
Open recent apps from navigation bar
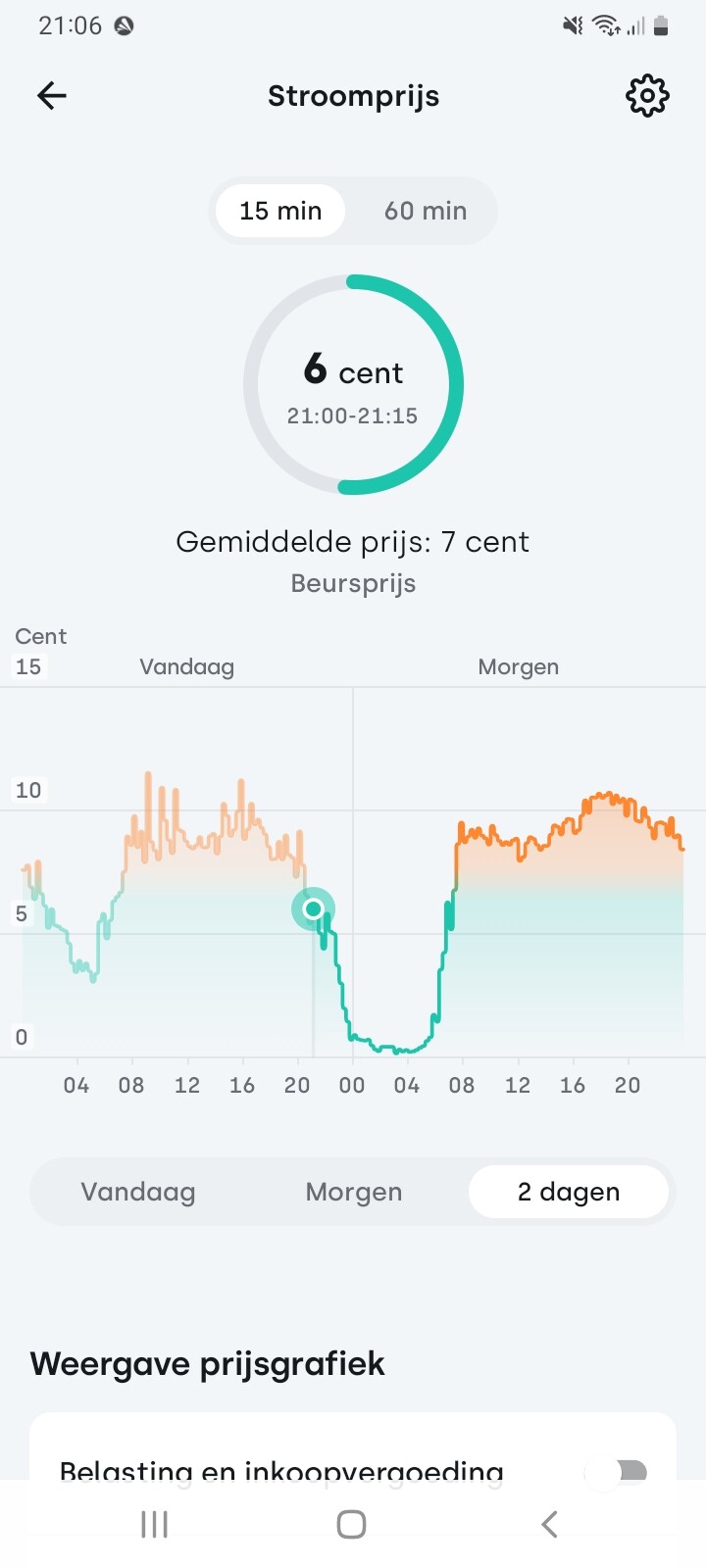(155, 1524)
